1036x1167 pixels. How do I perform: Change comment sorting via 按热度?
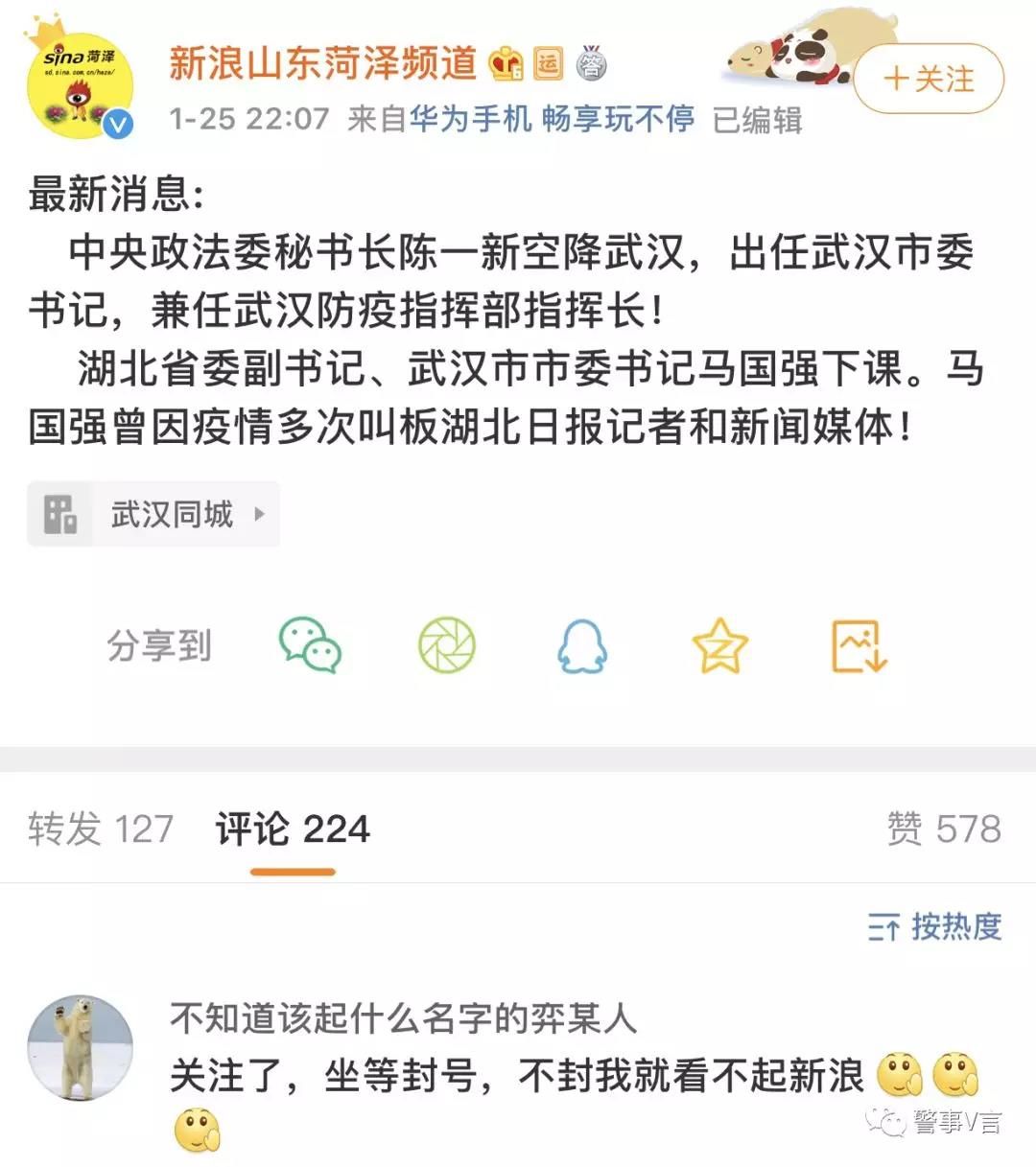click(935, 926)
